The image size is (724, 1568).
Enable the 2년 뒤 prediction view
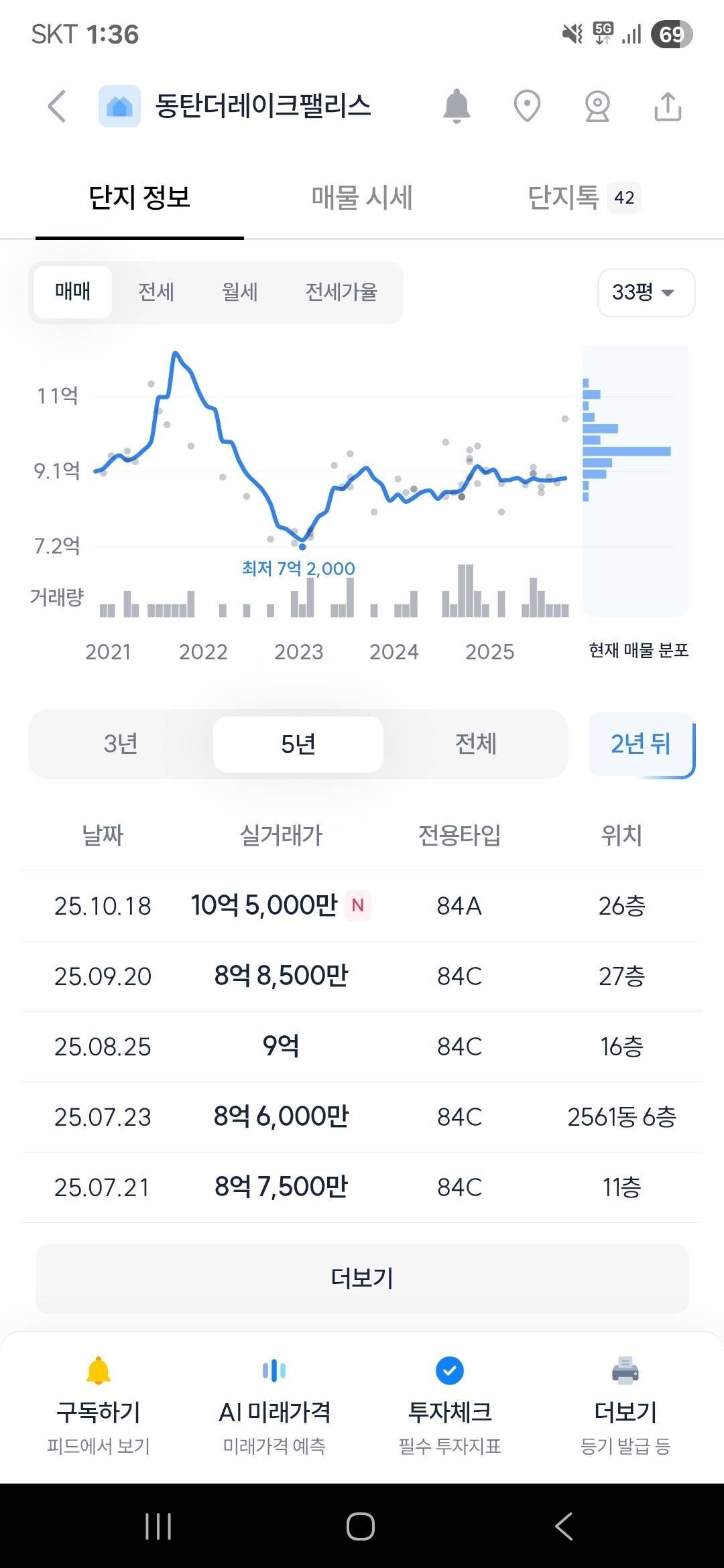pos(642,744)
